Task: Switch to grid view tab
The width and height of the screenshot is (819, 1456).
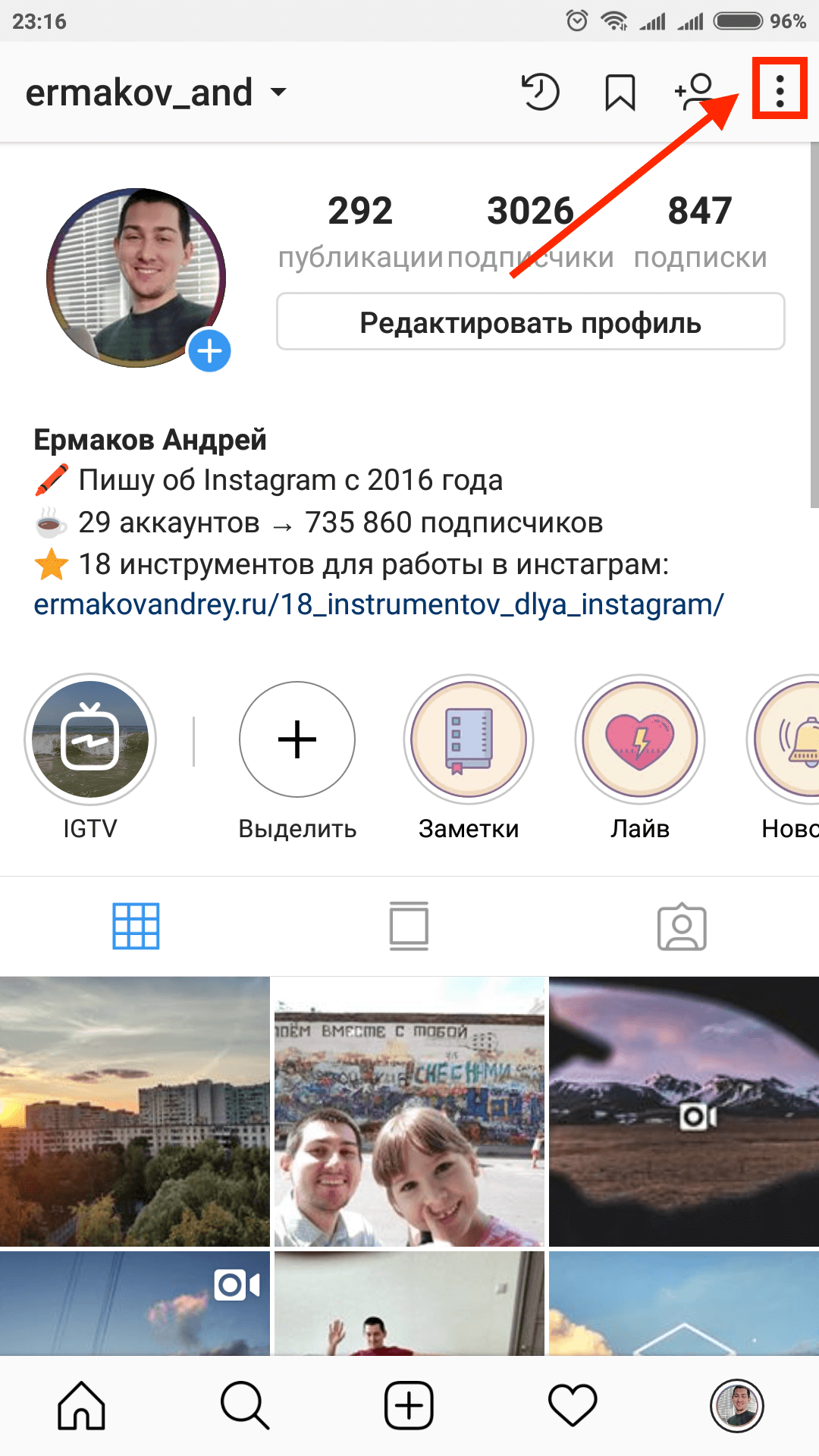Action: pyautogui.click(x=136, y=926)
